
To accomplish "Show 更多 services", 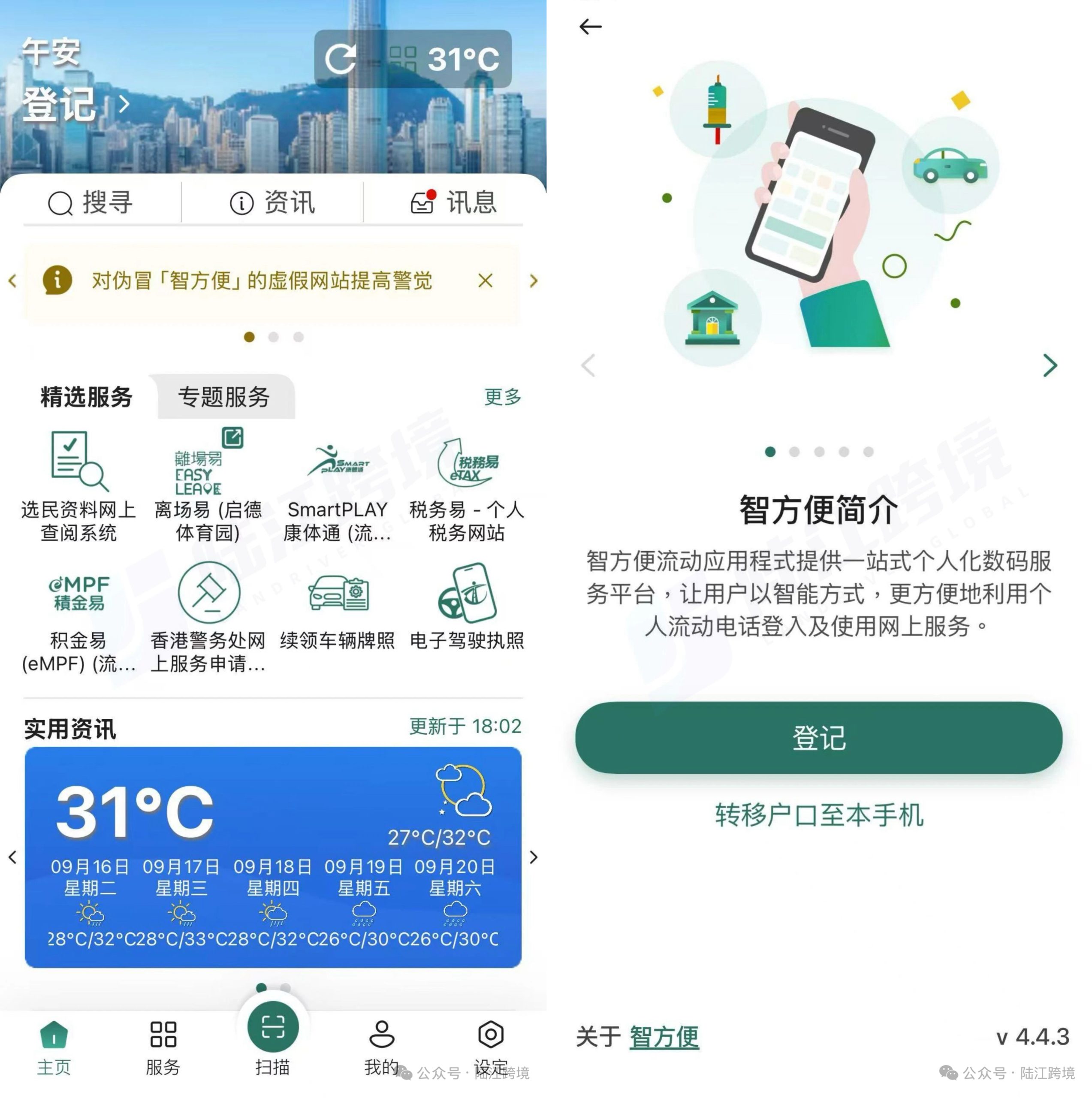I will click(502, 397).
